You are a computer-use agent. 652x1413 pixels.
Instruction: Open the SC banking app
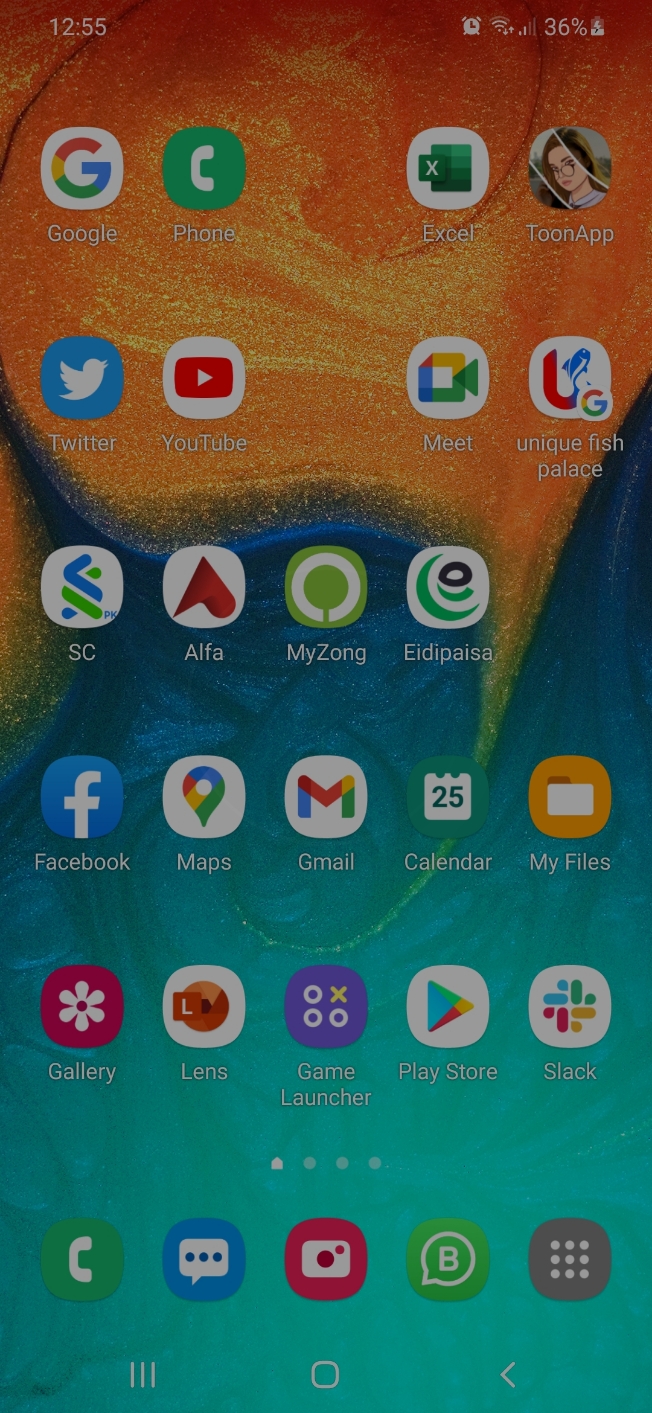point(82,587)
